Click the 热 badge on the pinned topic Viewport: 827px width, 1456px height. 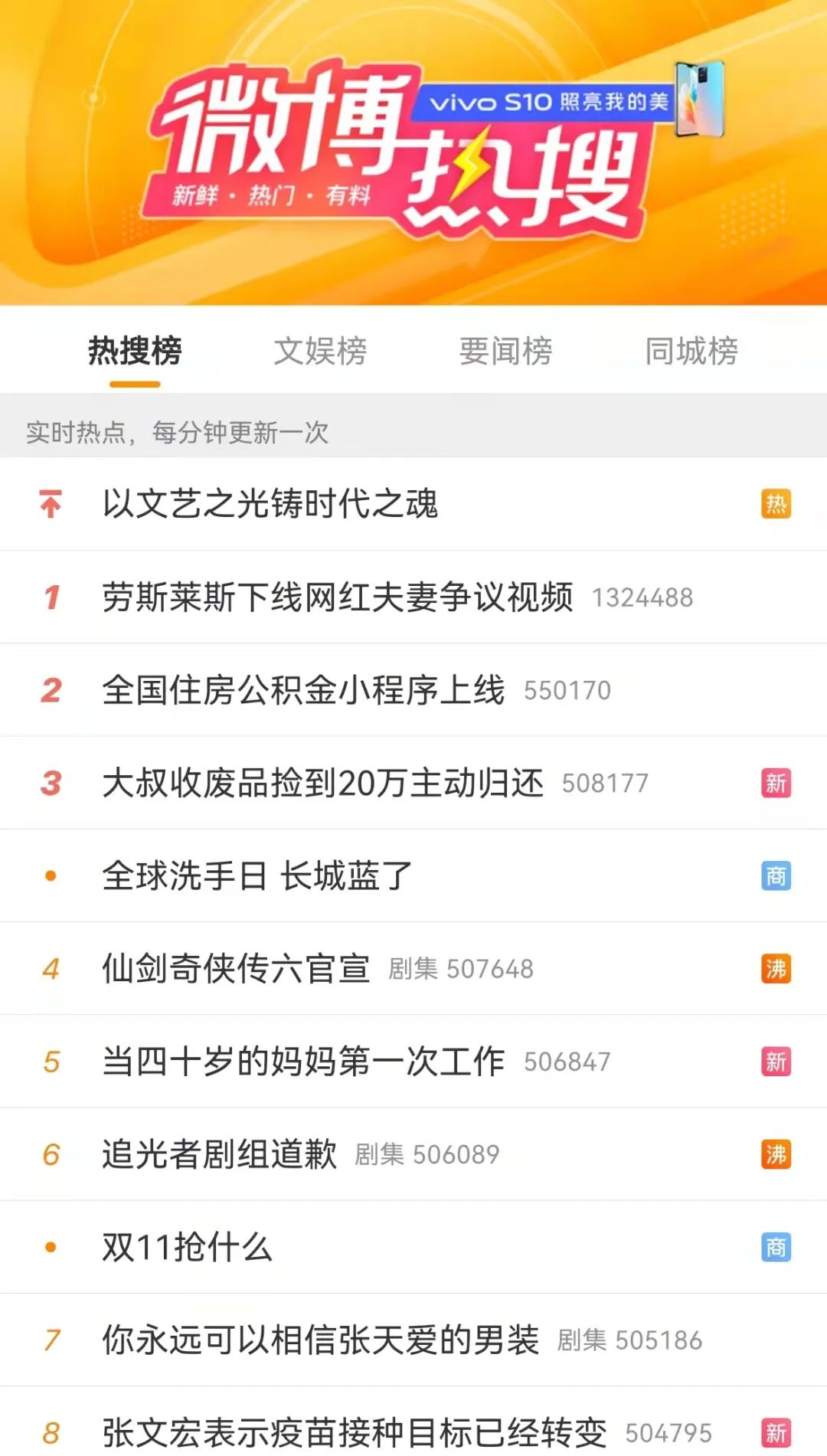pos(776,505)
